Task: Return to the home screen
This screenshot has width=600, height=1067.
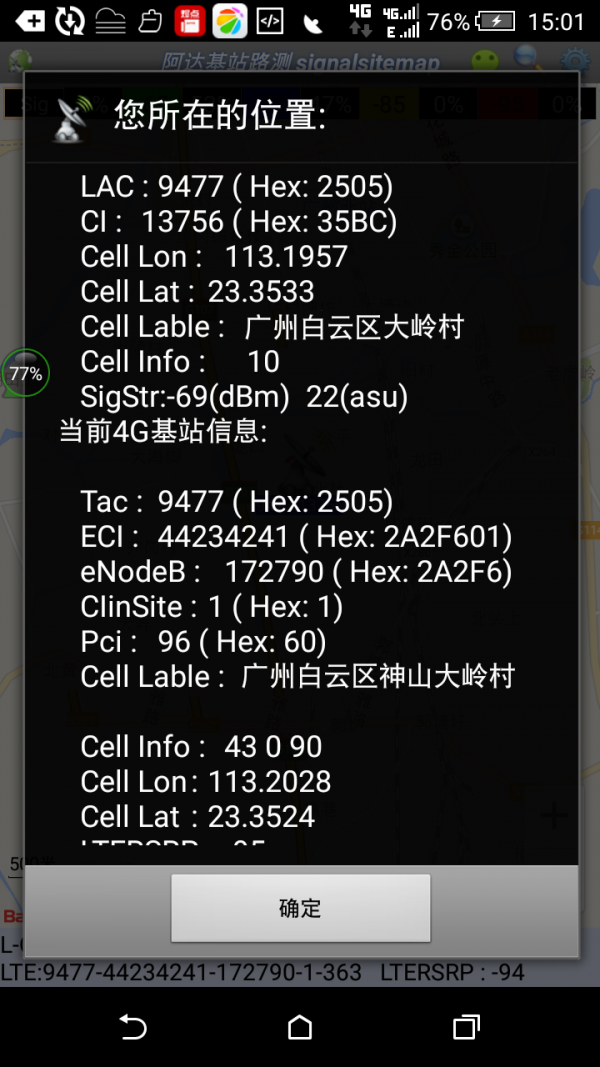Action: point(300,1027)
